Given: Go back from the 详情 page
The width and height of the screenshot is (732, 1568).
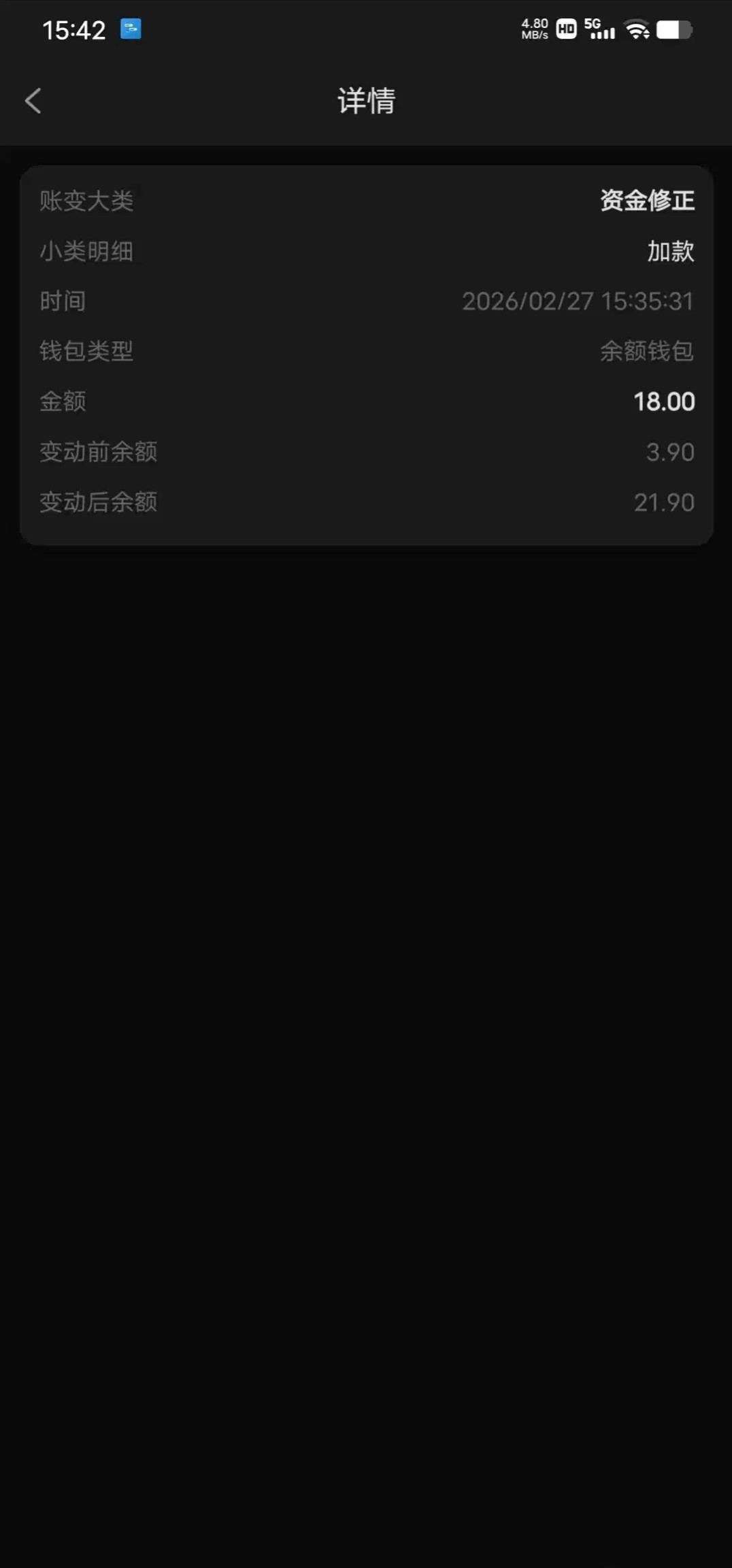Looking at the screenshot, I should tap(33, 101).
